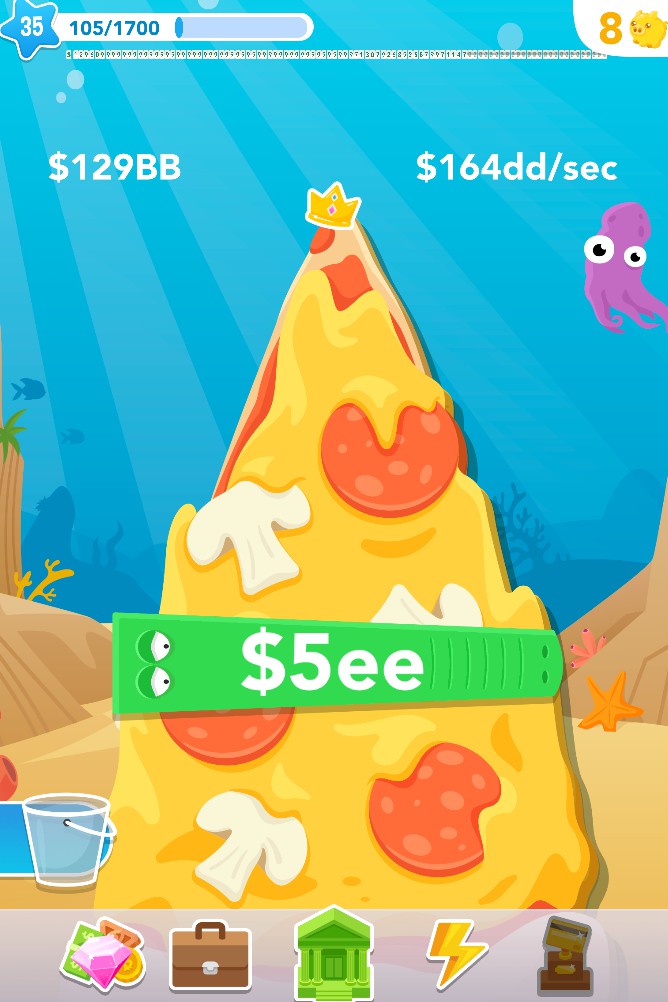Open the yellow creature counter
668x1002 pixels.
[625, 29]
